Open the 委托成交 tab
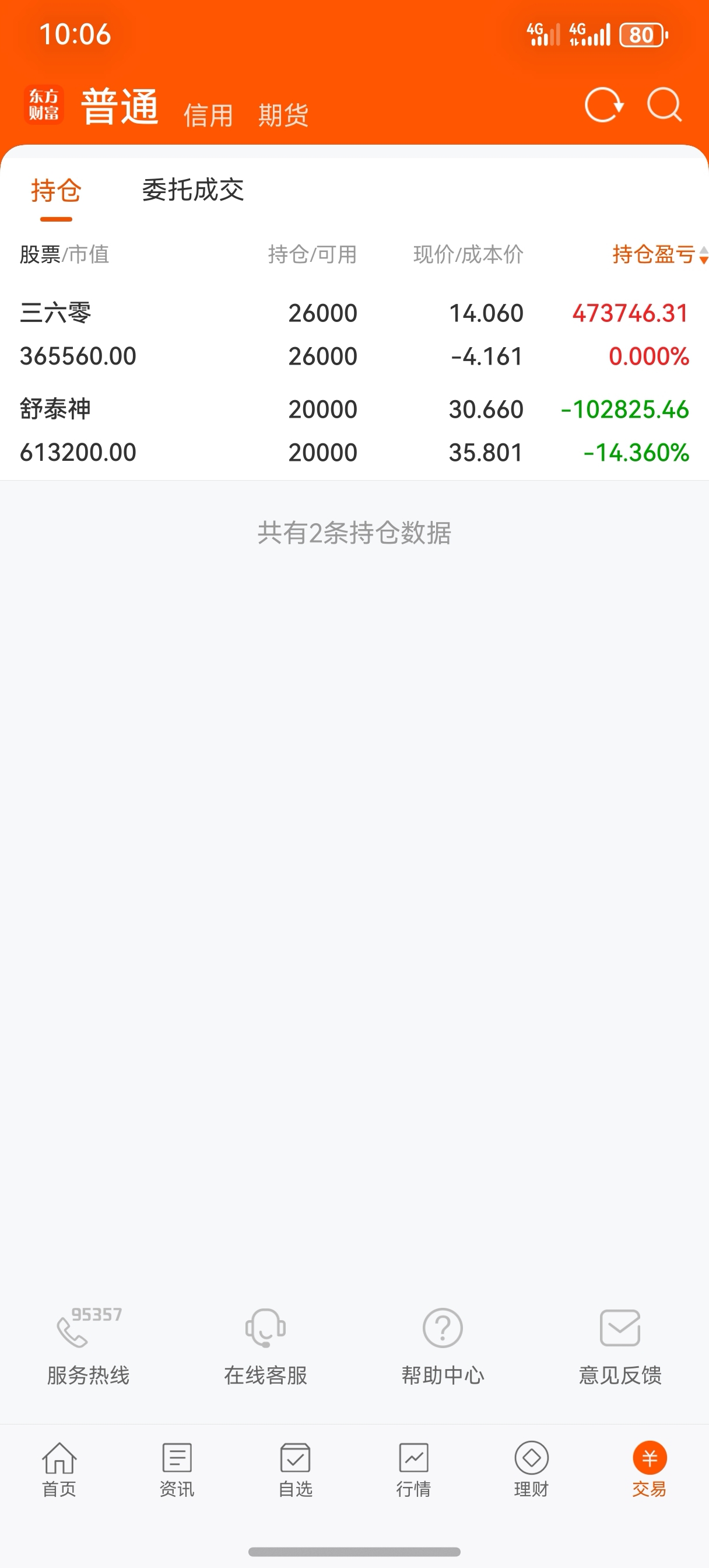The width and height of the screenshot is (709, 1568). point(193,190)
